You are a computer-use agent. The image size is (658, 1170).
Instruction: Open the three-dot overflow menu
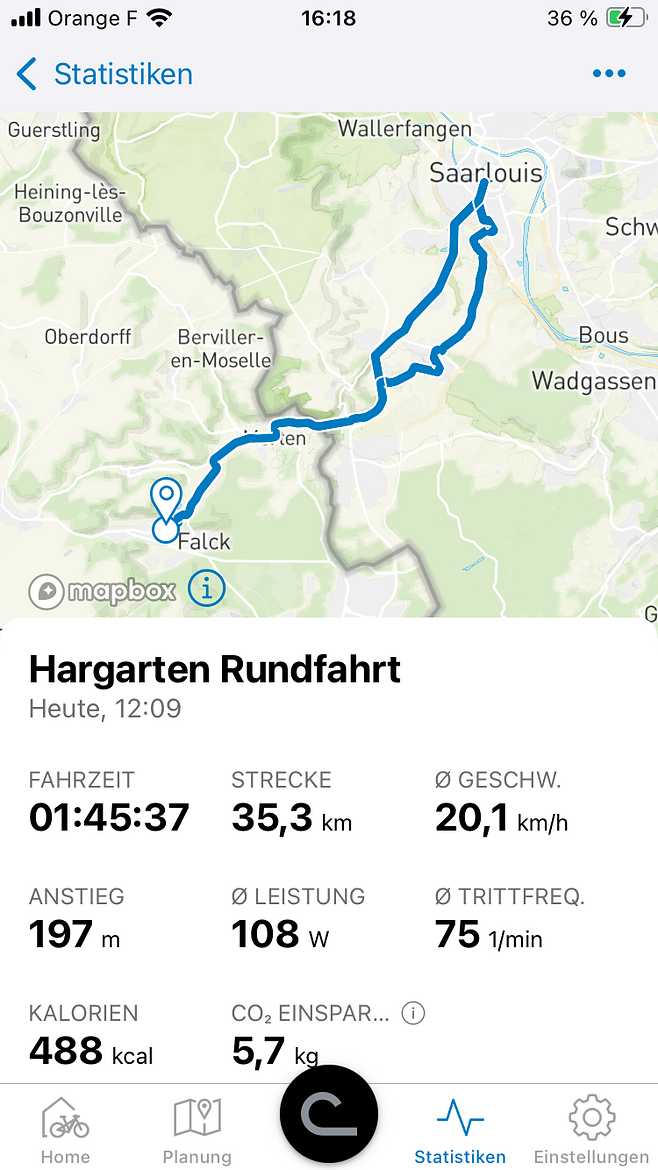(x=609, y=73)
